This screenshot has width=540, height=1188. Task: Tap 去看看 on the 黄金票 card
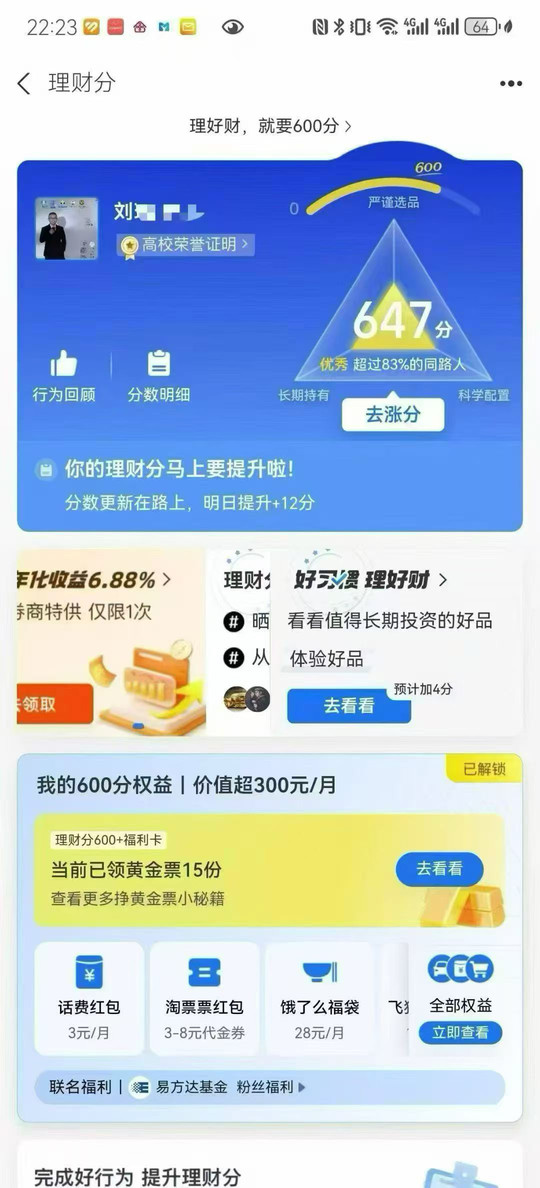coord(439,869)
